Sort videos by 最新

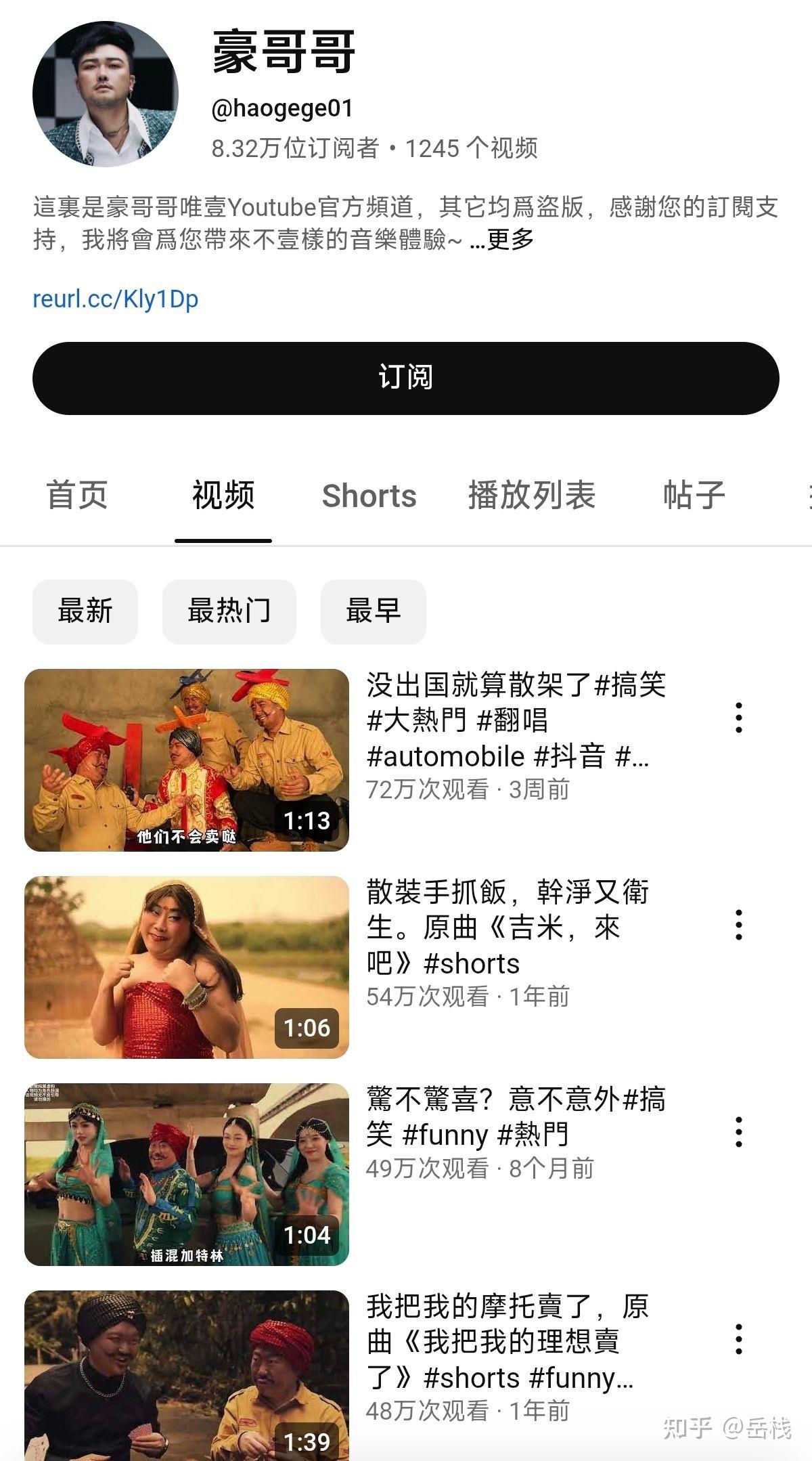85,611
